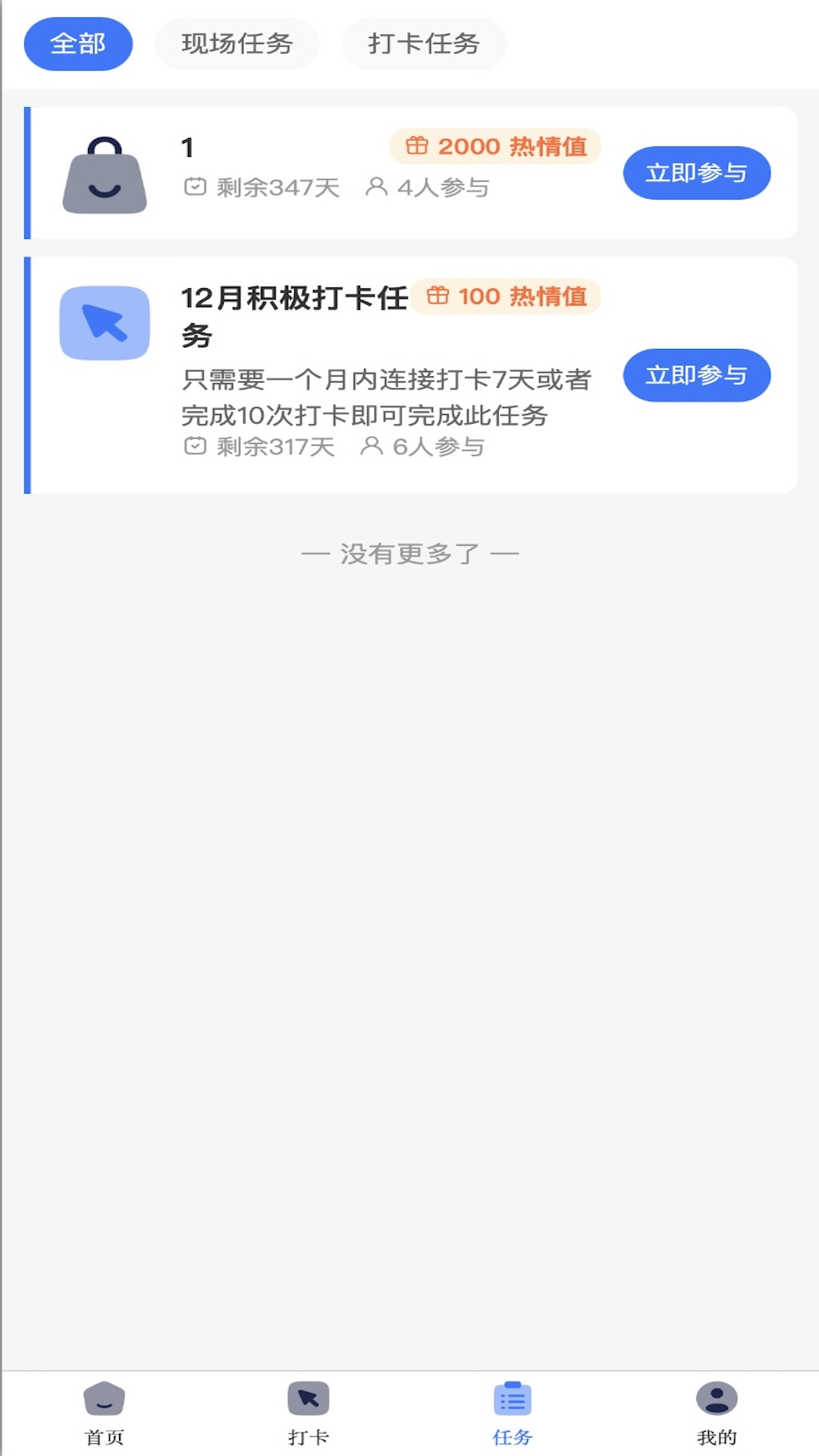This screenshot has width=819, height=1456.
Task: Click the 100 热情值 reward badge
Action: (508, 297)
